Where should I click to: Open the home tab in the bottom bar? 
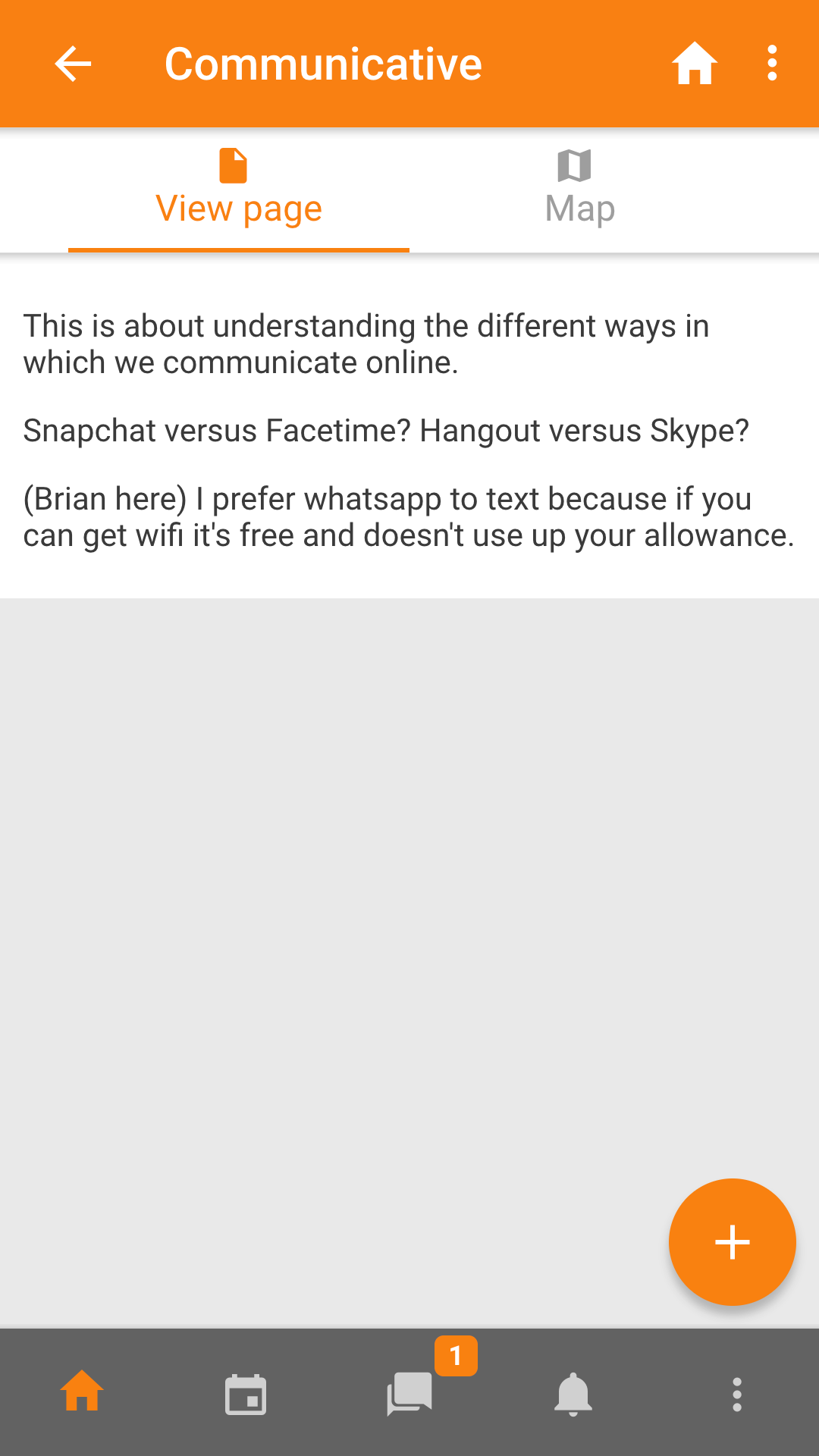[x=82, y=1392]
